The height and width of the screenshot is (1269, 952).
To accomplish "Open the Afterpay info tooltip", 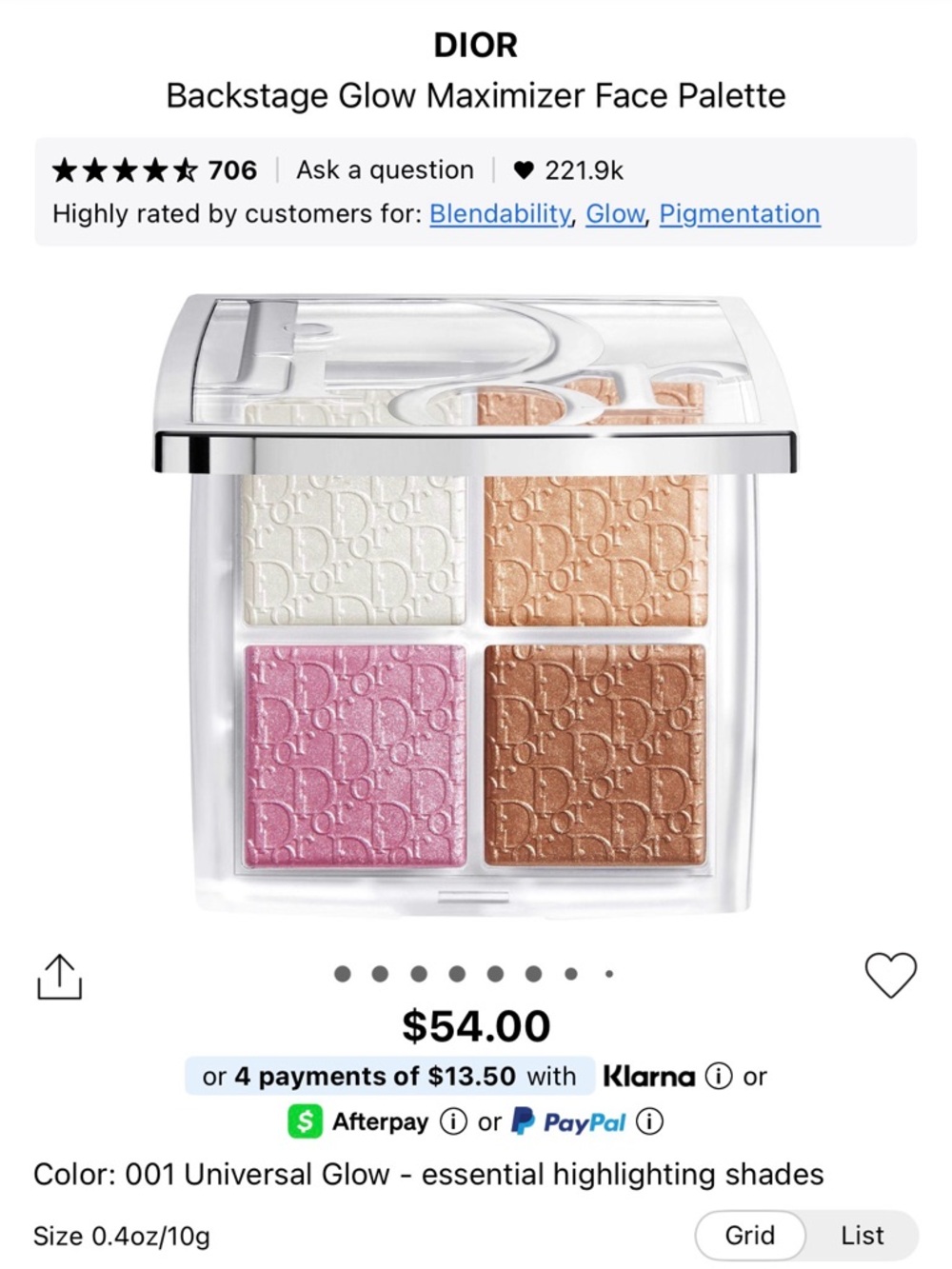I will tap(452, 1120).
